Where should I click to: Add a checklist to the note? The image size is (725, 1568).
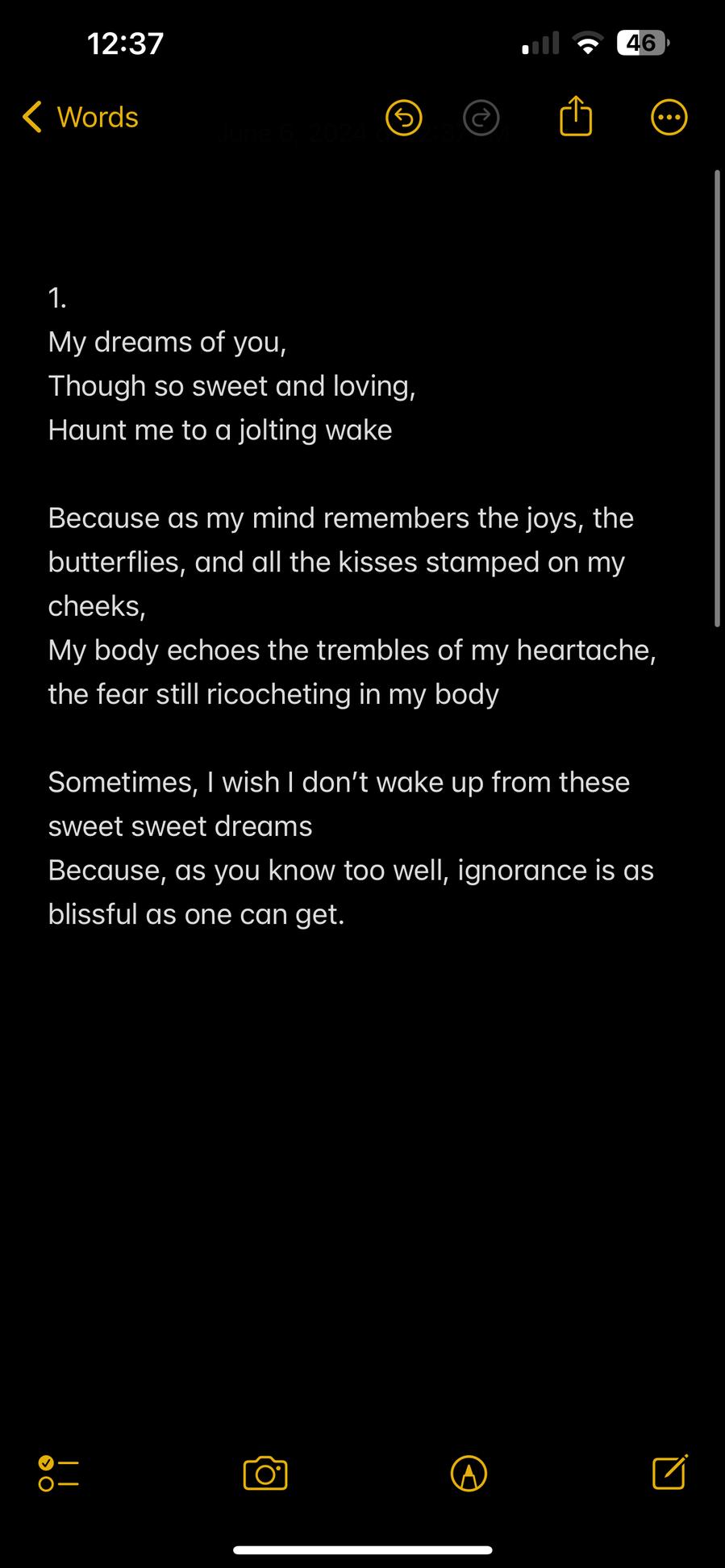[59, 1473]
